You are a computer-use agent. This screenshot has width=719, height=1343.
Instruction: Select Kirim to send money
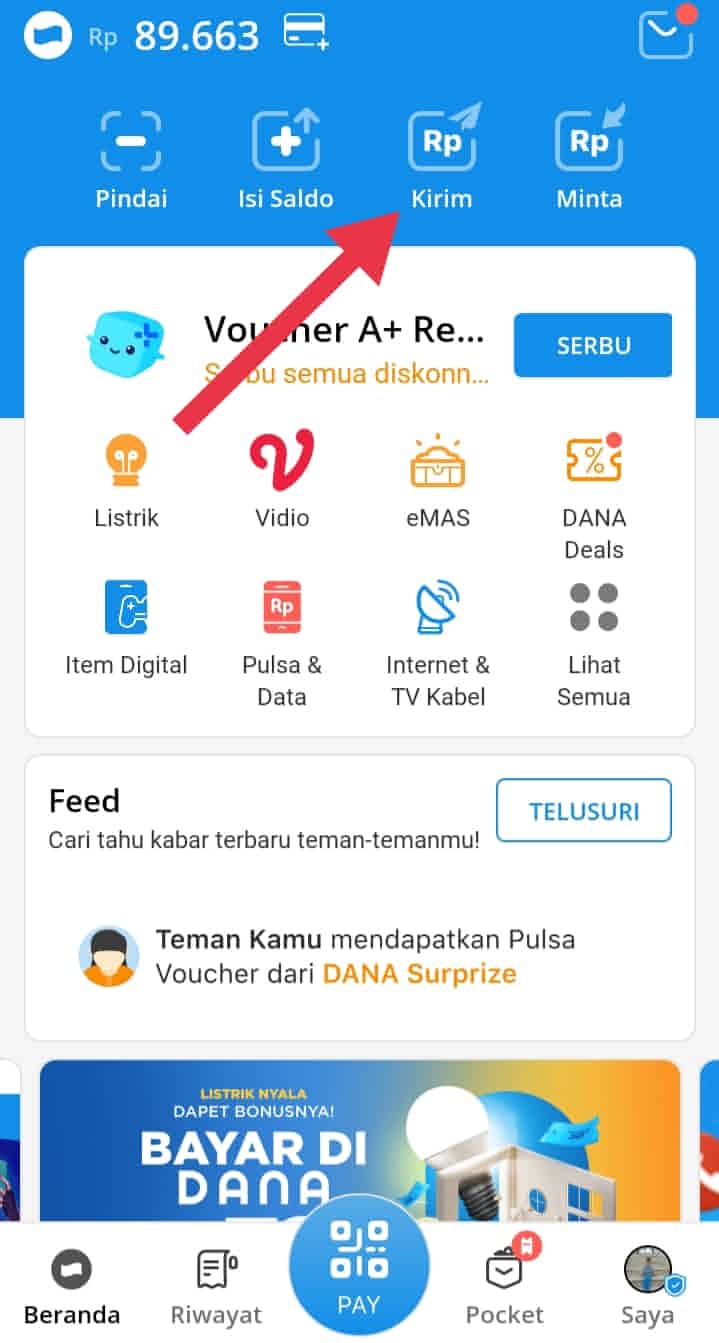point(441,160)
